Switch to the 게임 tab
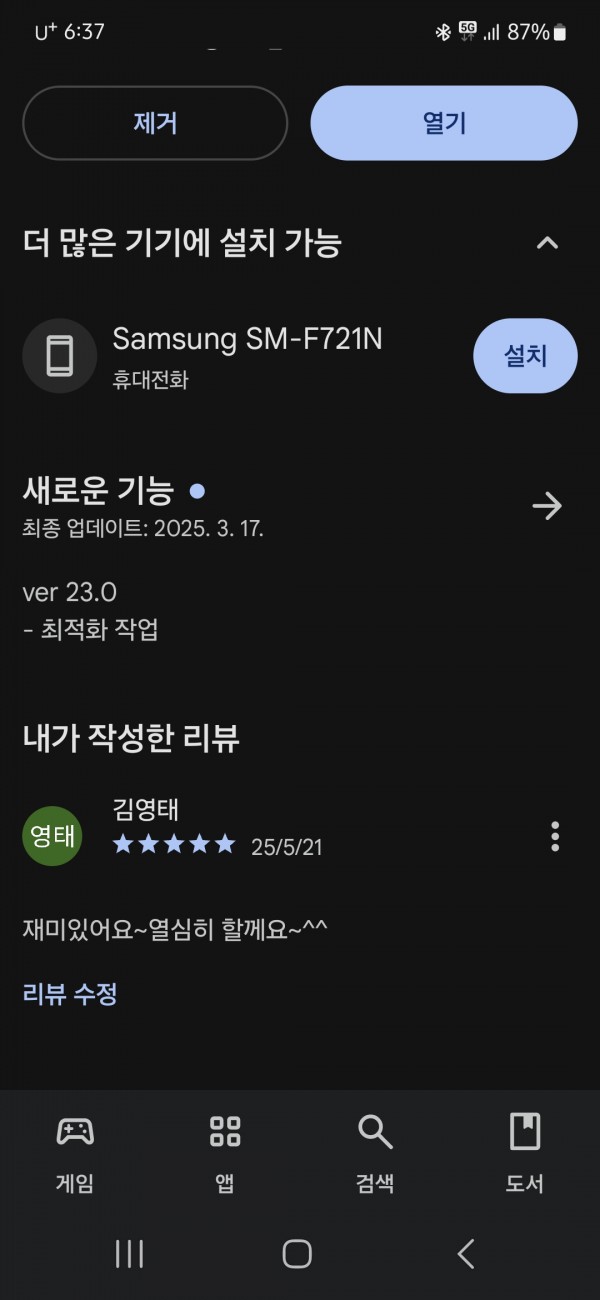 click(x=75, y=1152)
